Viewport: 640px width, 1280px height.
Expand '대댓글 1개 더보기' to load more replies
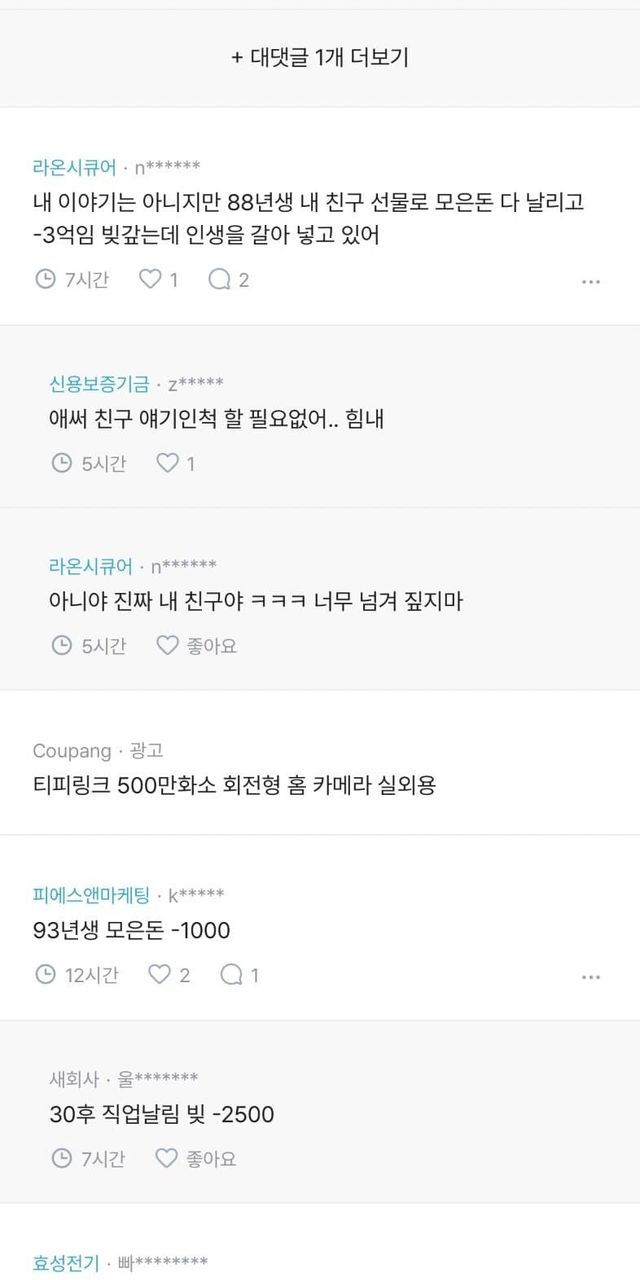320,57
